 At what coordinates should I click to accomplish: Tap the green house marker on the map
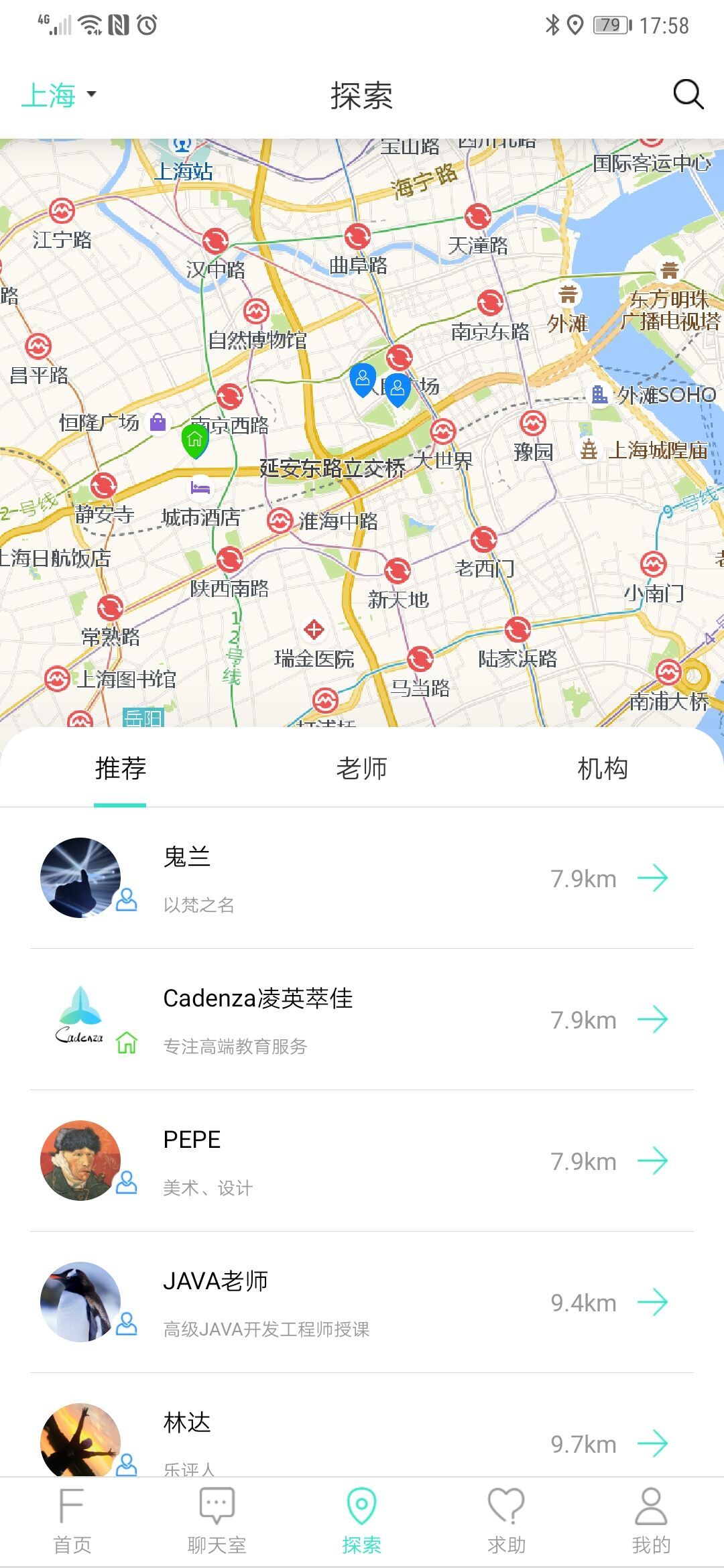click(x=195, y=440)
